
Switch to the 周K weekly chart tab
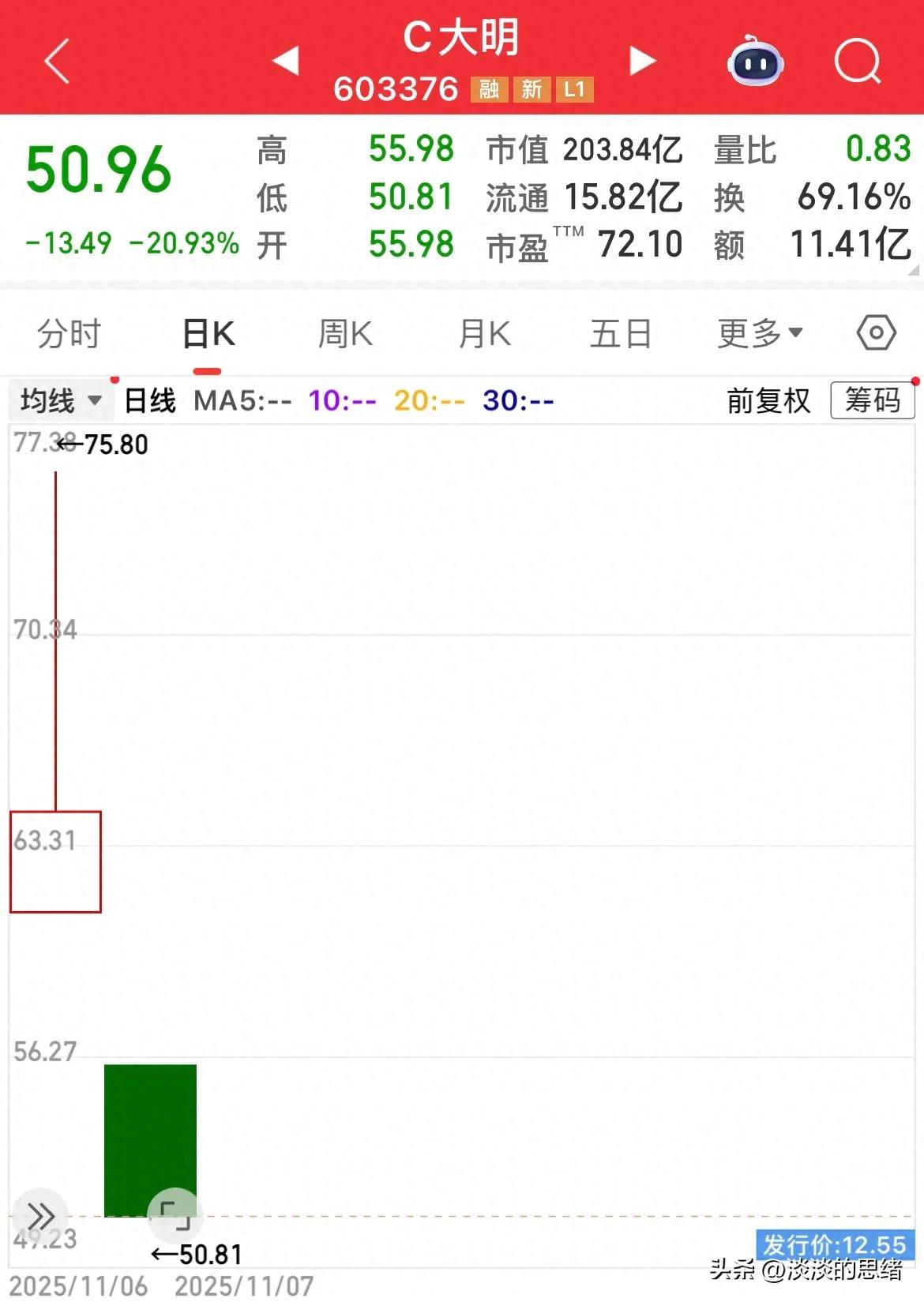[x=344, y=332]
